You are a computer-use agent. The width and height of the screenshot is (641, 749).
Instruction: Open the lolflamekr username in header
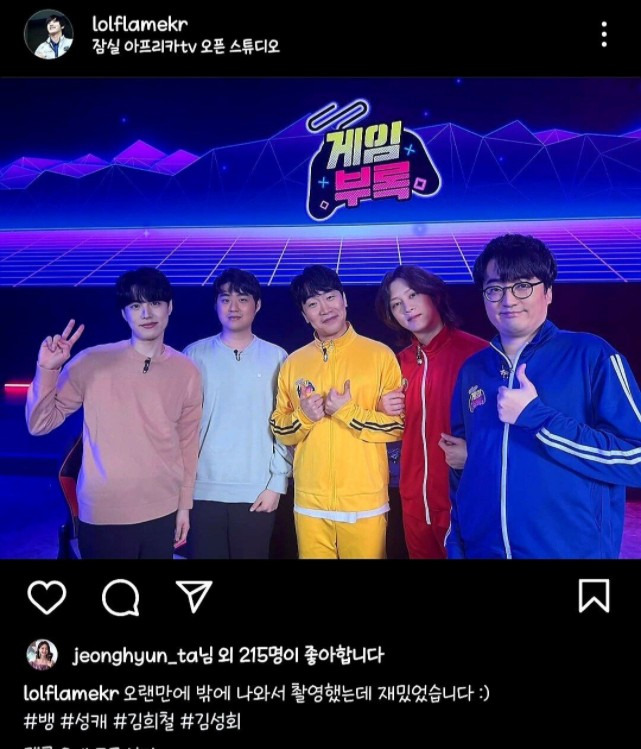(140, 24)
